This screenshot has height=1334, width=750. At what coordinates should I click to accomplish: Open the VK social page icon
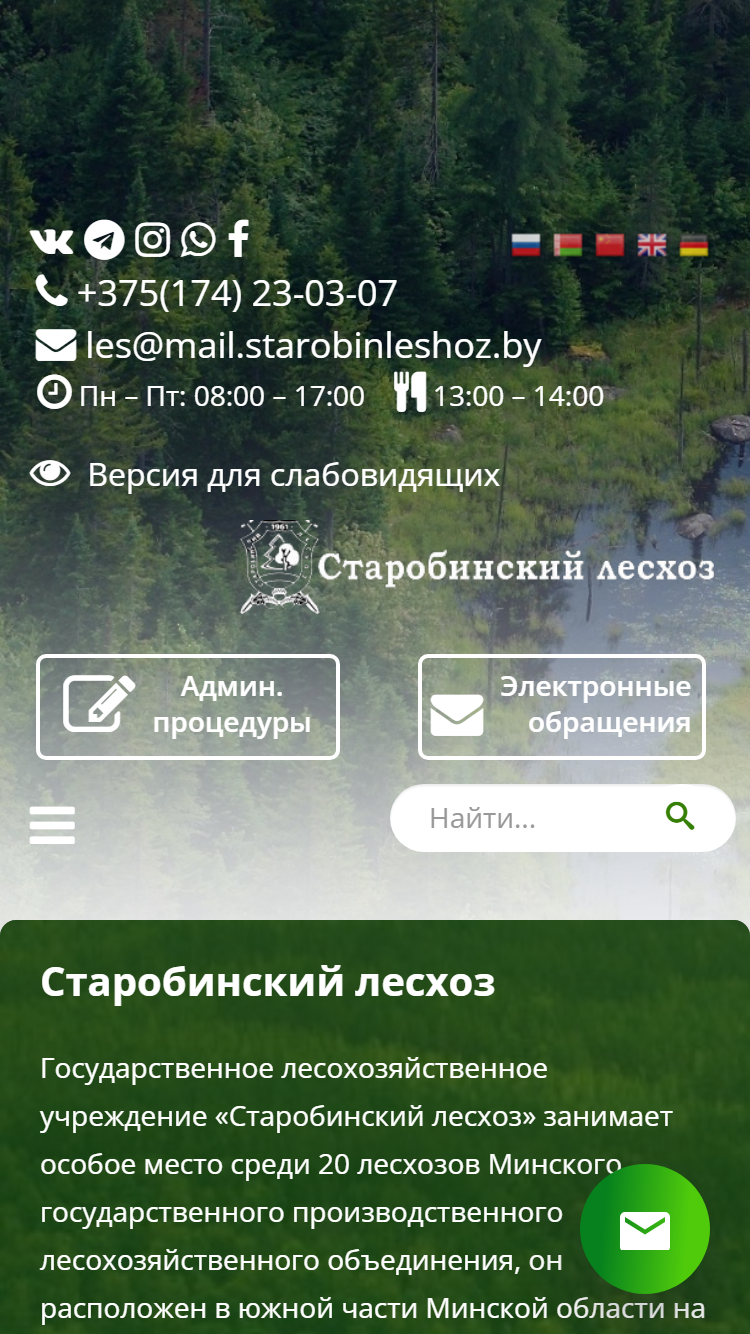click(52, 240)
